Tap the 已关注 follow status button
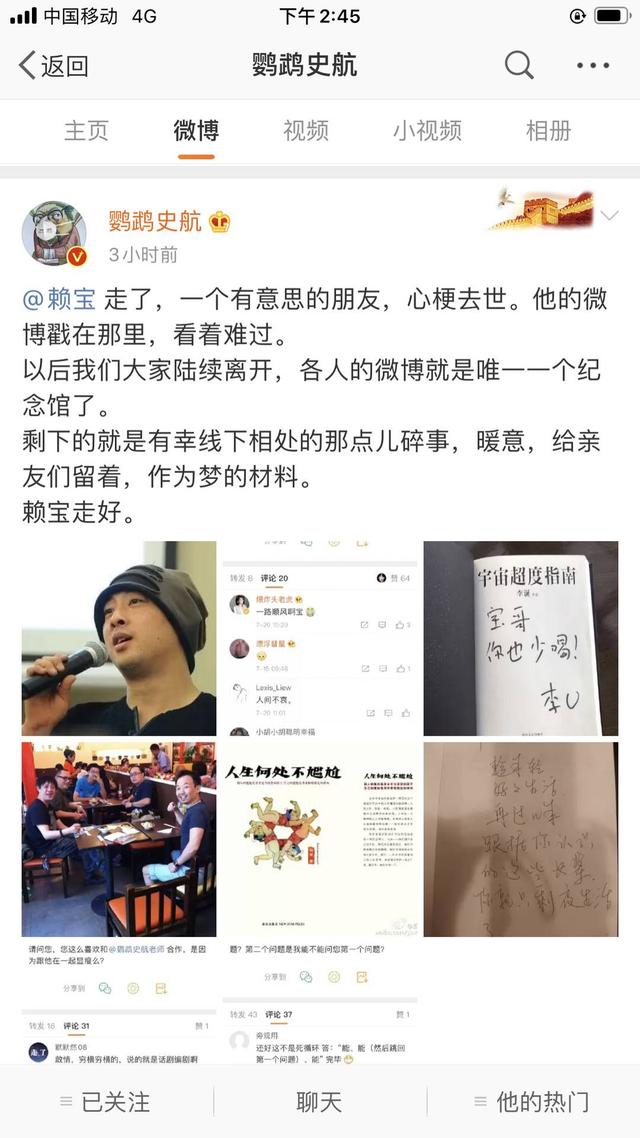The width and height of the screenshot is (640, 1138). [105, 1102]
